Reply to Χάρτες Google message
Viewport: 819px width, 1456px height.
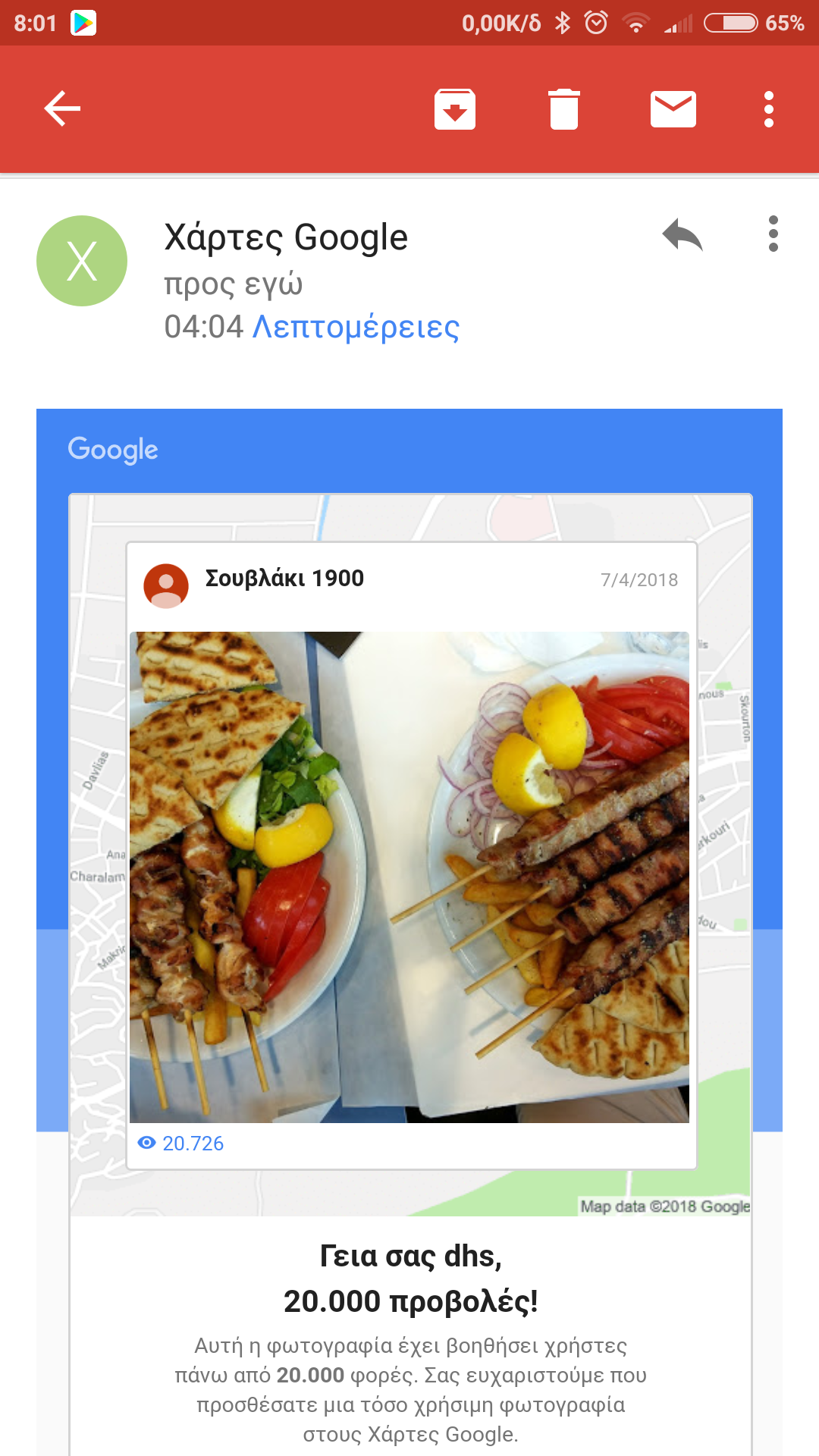click(682, 234)
